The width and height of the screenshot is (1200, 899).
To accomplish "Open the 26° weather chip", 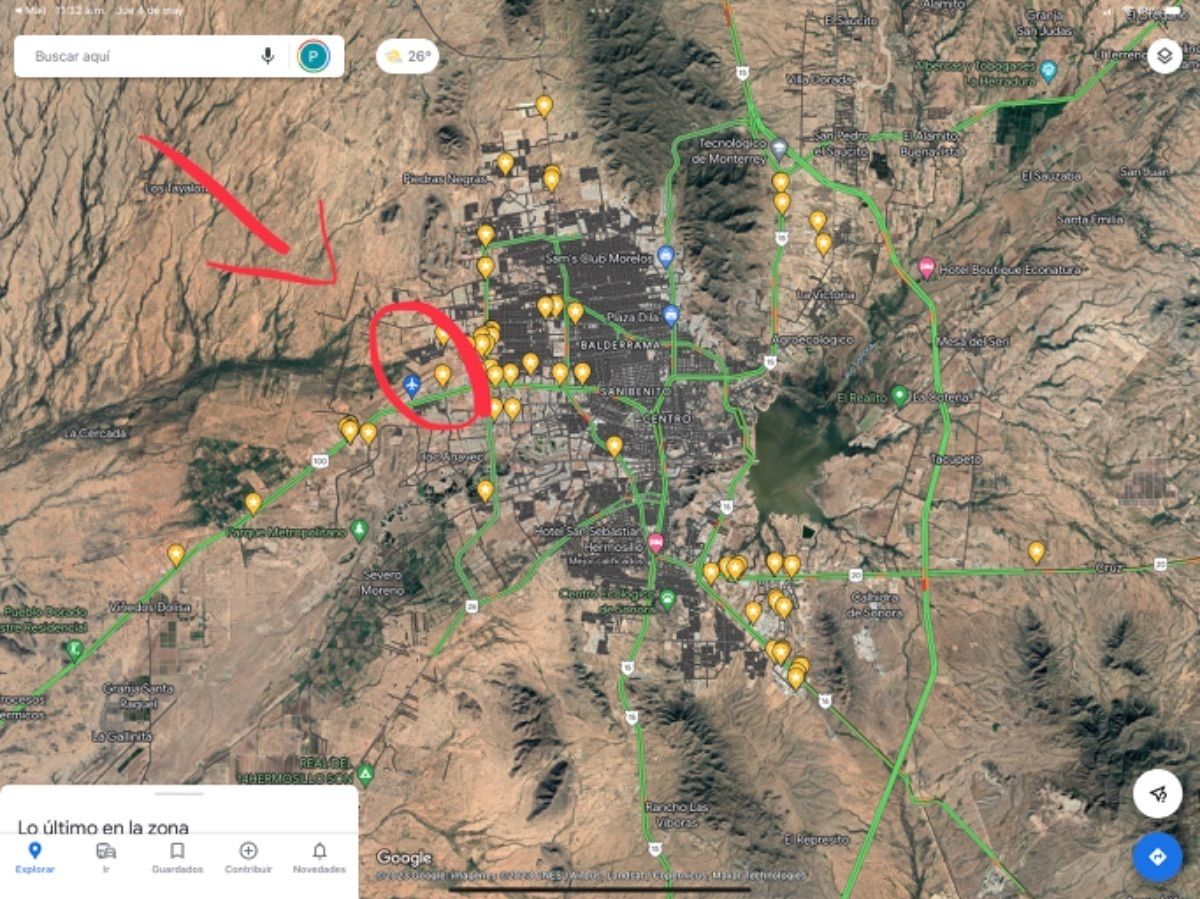I will pos(407,56).
